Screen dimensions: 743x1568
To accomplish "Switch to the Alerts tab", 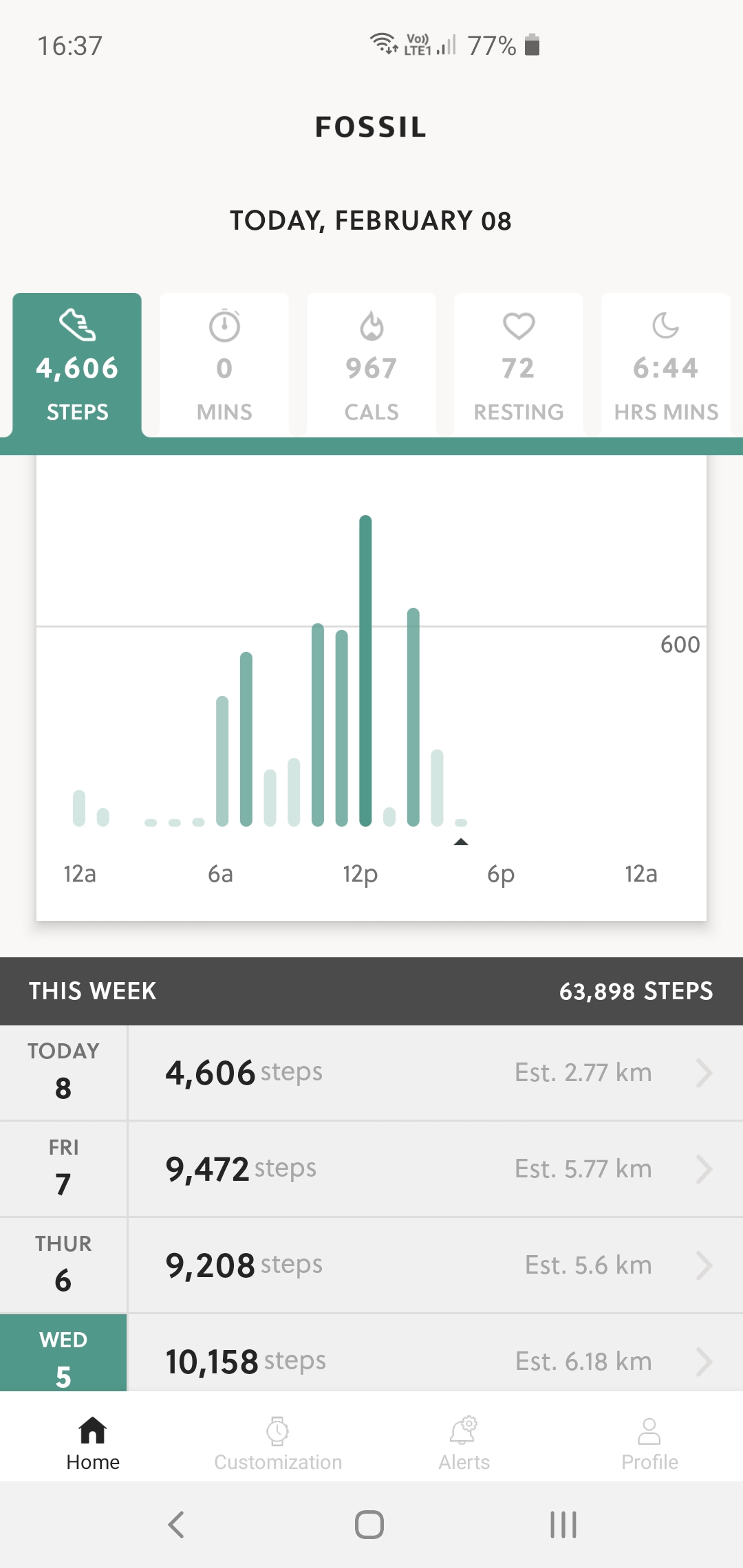I will (x=464, y=1444).
